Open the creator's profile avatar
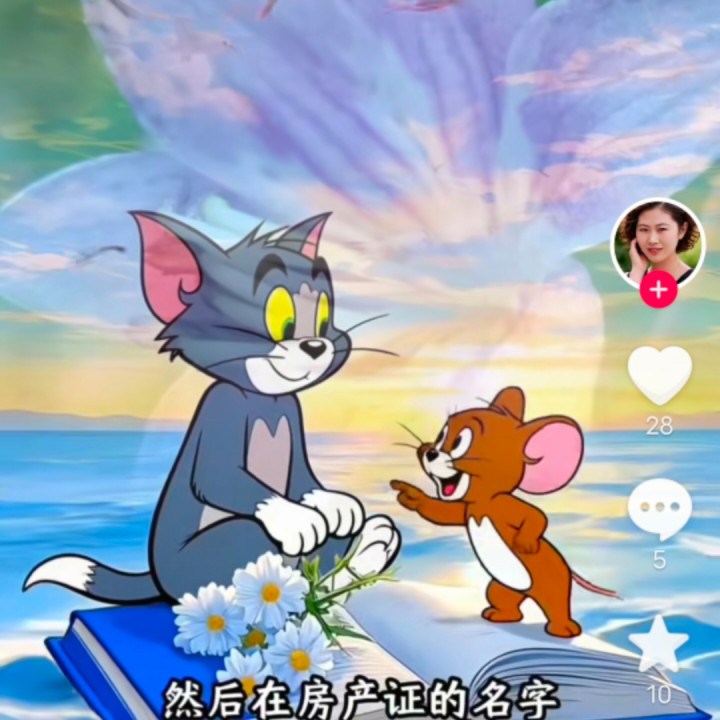Screen dimensions: 720x720 pyautogui.click(x=658, y=243)
